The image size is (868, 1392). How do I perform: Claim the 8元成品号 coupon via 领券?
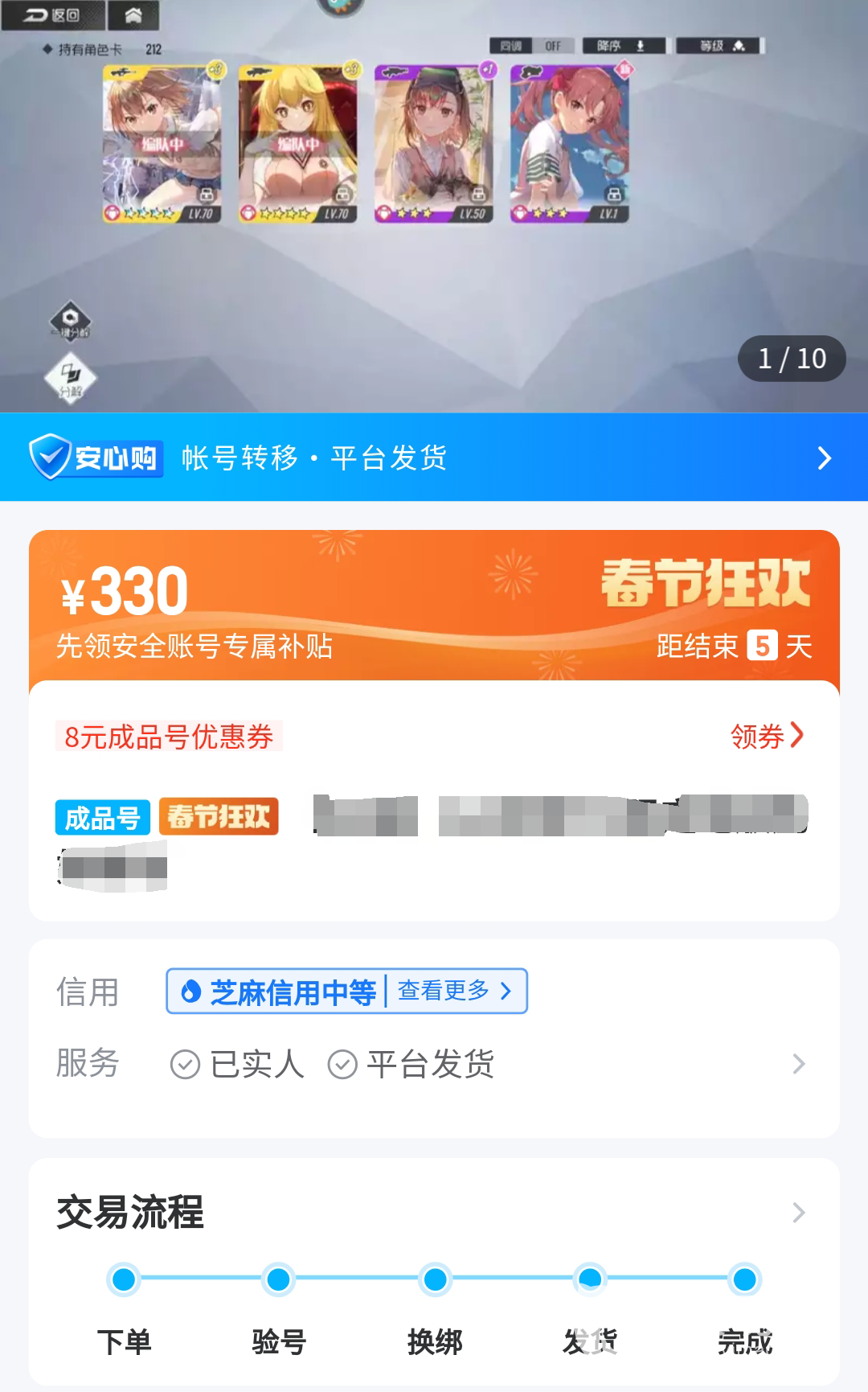pyautogui.click(x=766, y=736)
